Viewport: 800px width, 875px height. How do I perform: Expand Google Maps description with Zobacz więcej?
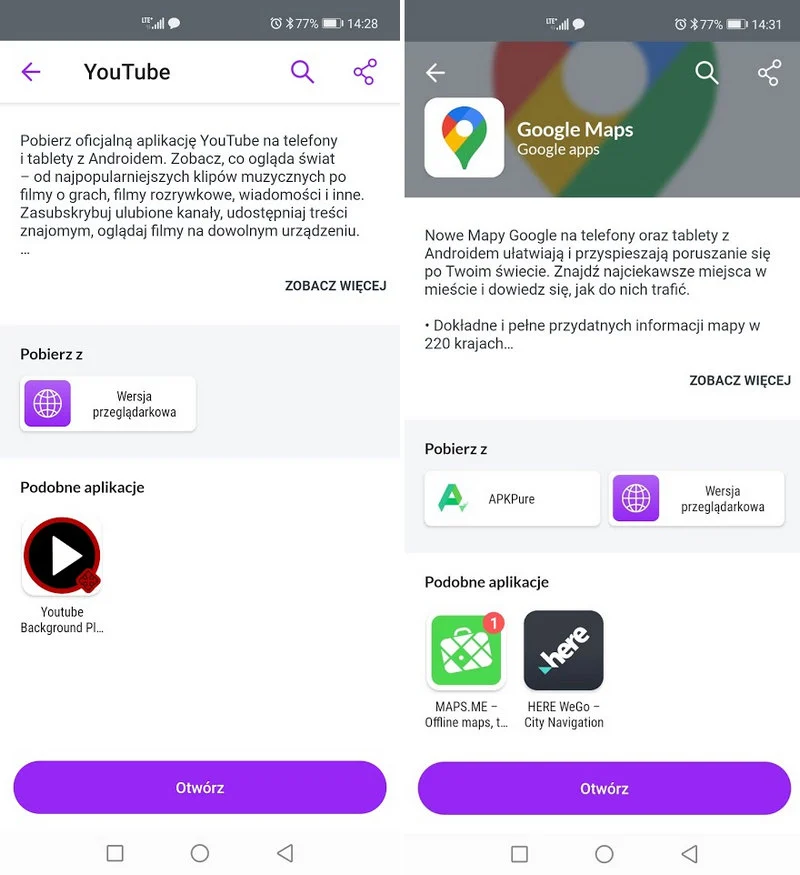(739, 381)
